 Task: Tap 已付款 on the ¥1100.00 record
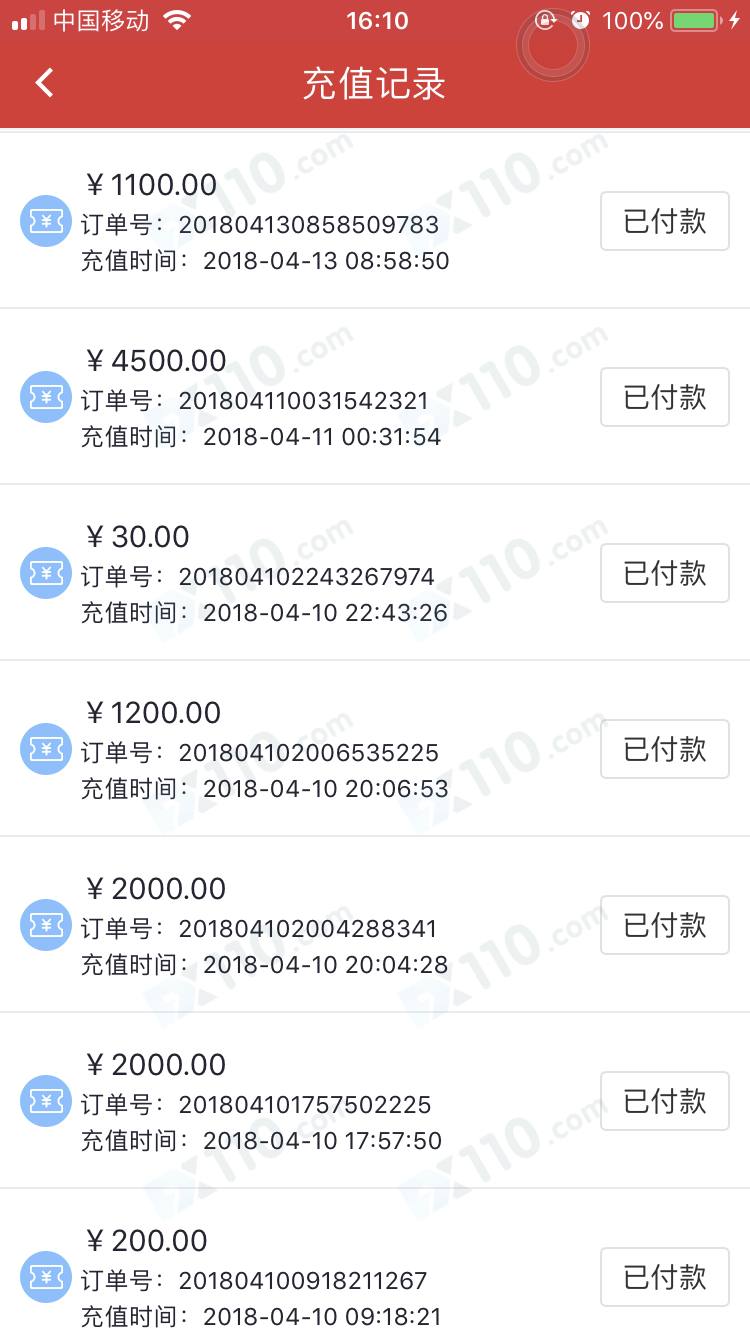664,221
